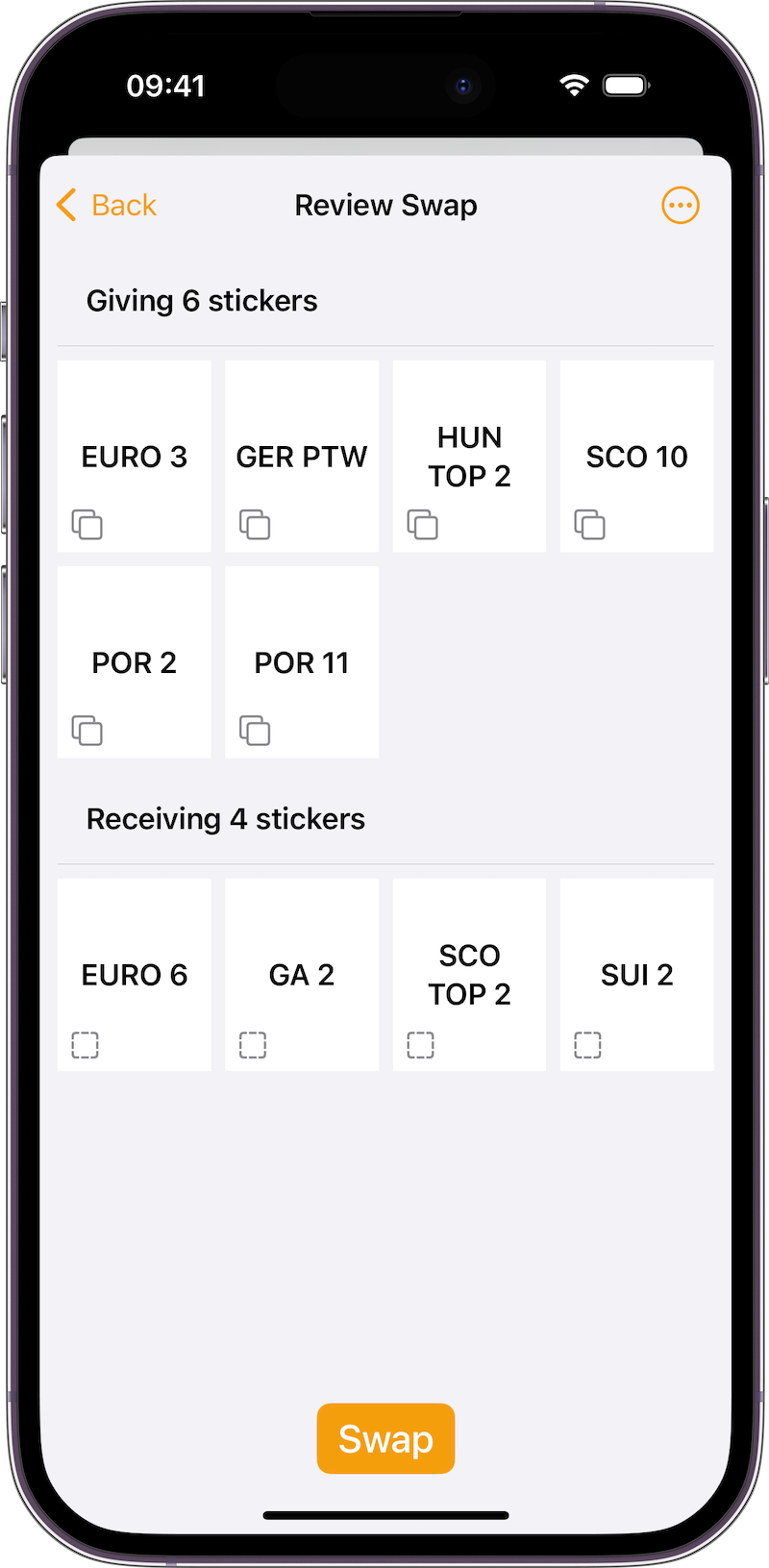
Task: Select the SUI 2 sticker
Action: click(636, 975)
